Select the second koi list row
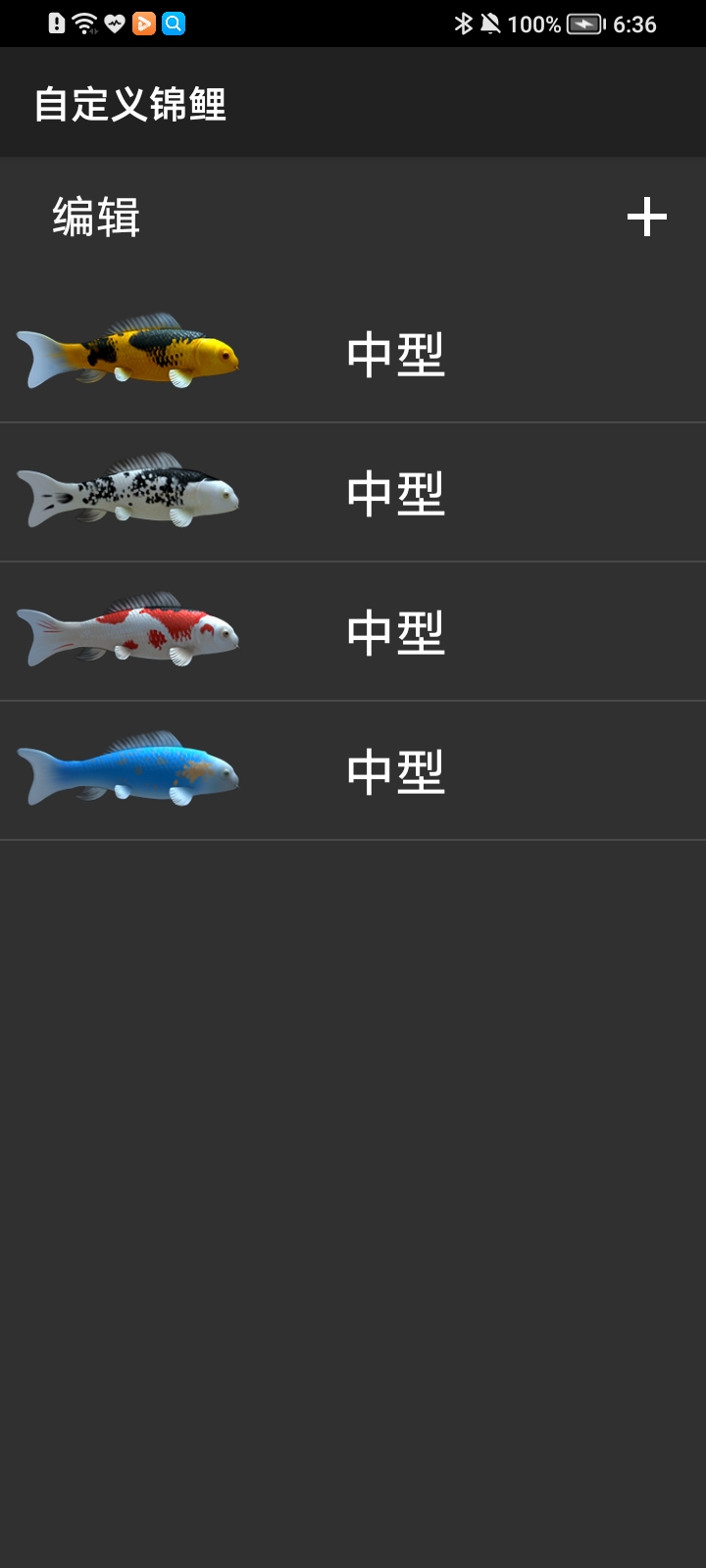 click(x=353, y=492)
